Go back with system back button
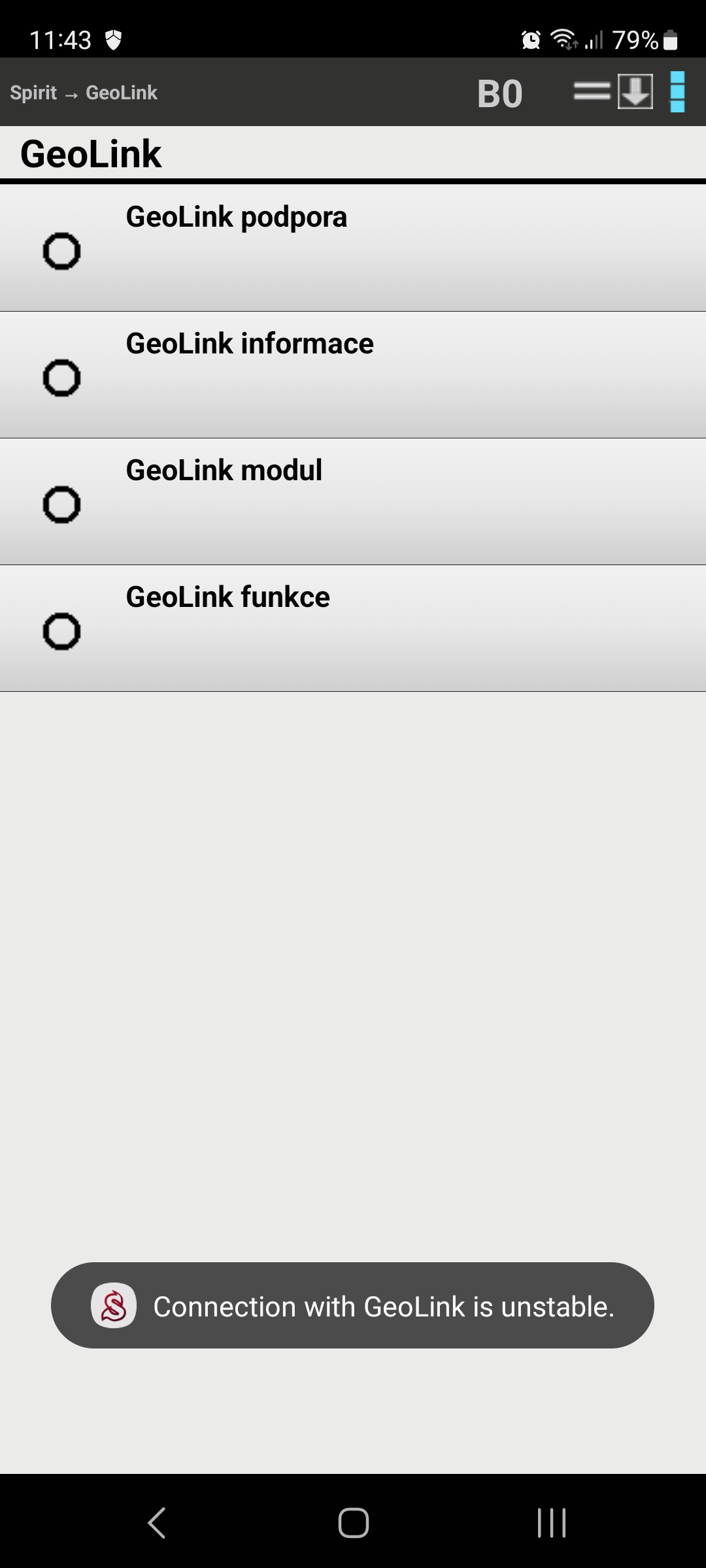The height and width of the screenshot is (1568, 706). [x=157, y=1523]
